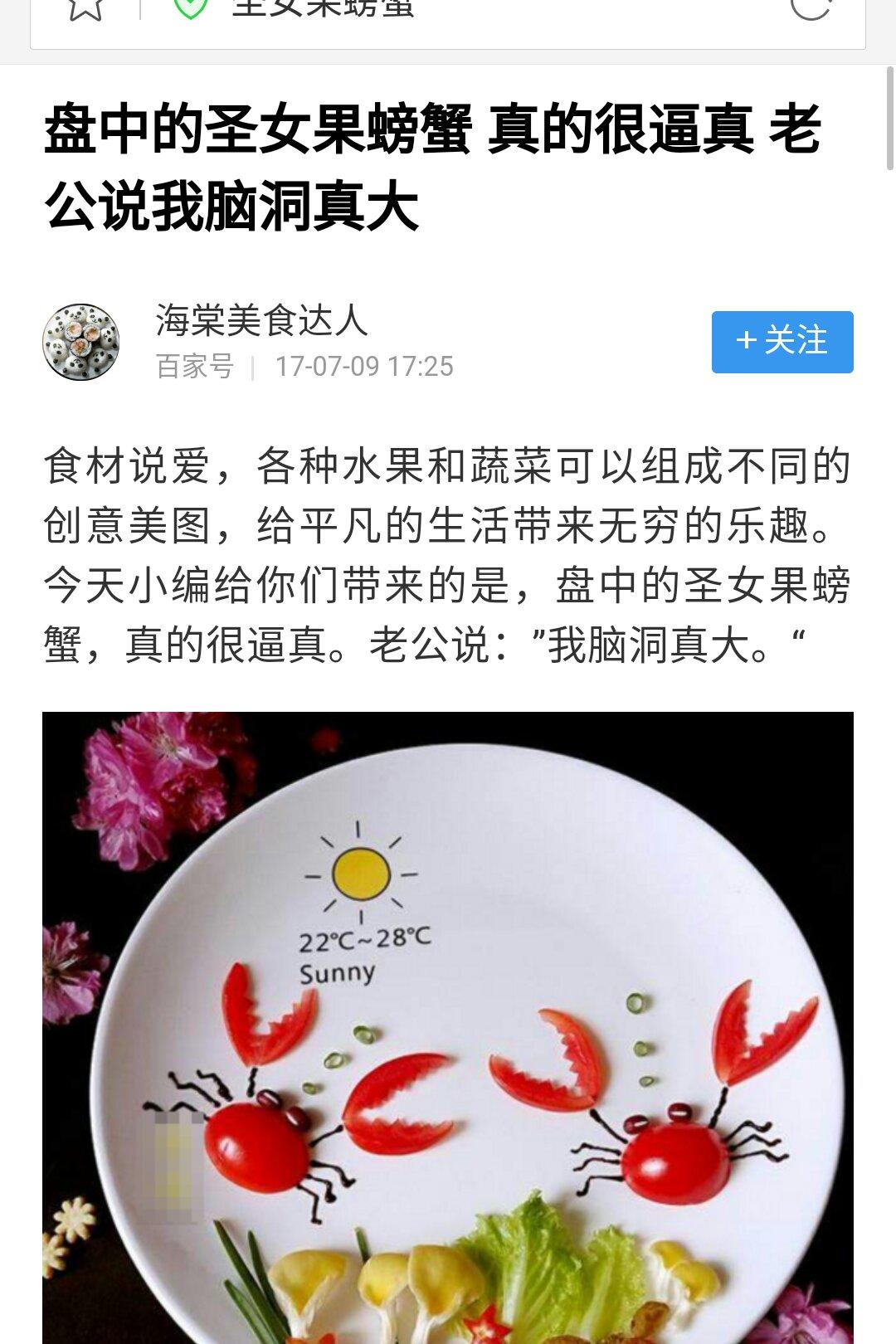Open the green shield site security icon
Image resolution: width=896 pixels, height=1344 pixels.
(190, 8)
